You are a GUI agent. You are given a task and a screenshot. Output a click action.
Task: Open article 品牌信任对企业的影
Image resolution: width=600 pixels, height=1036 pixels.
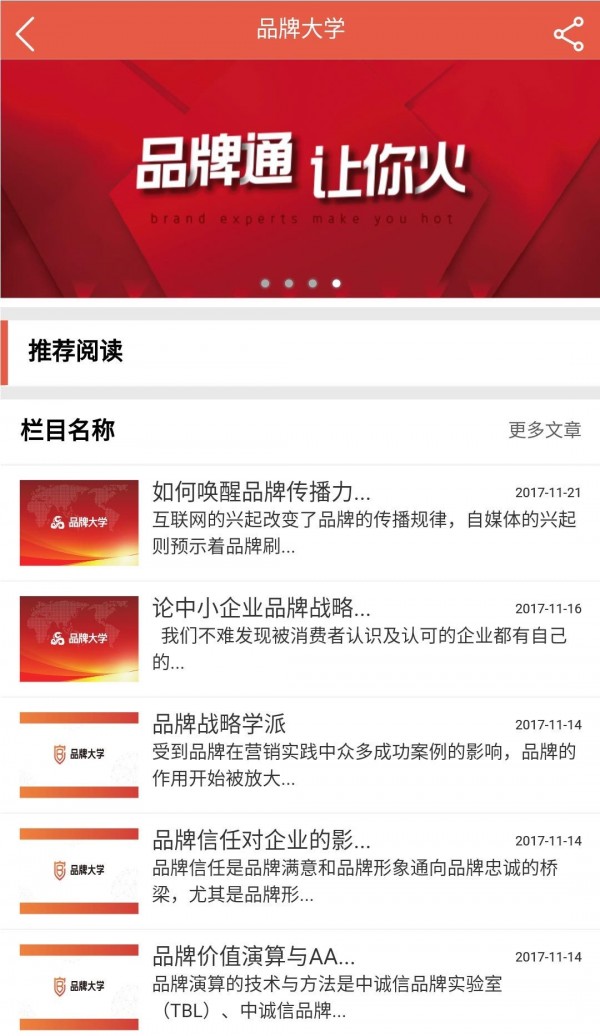point(262,840)
